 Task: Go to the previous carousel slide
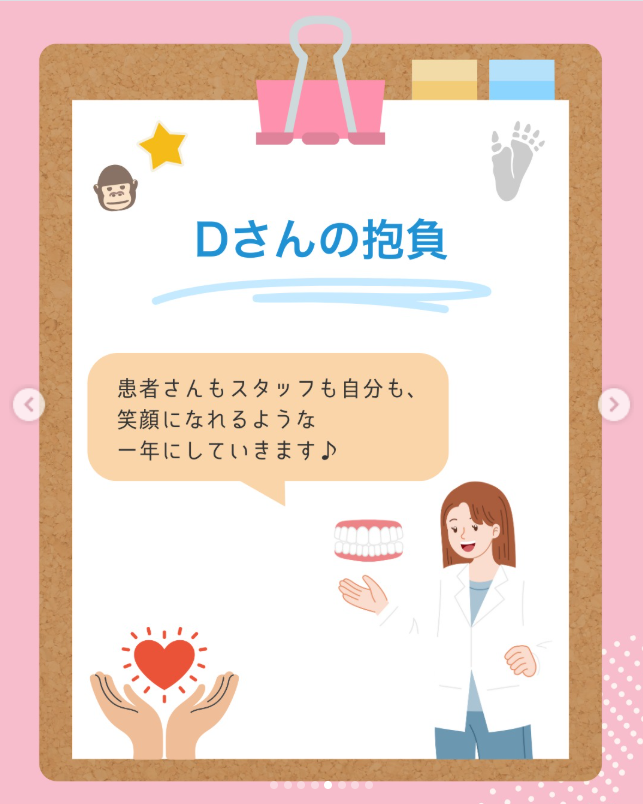[x=29, y=405]
